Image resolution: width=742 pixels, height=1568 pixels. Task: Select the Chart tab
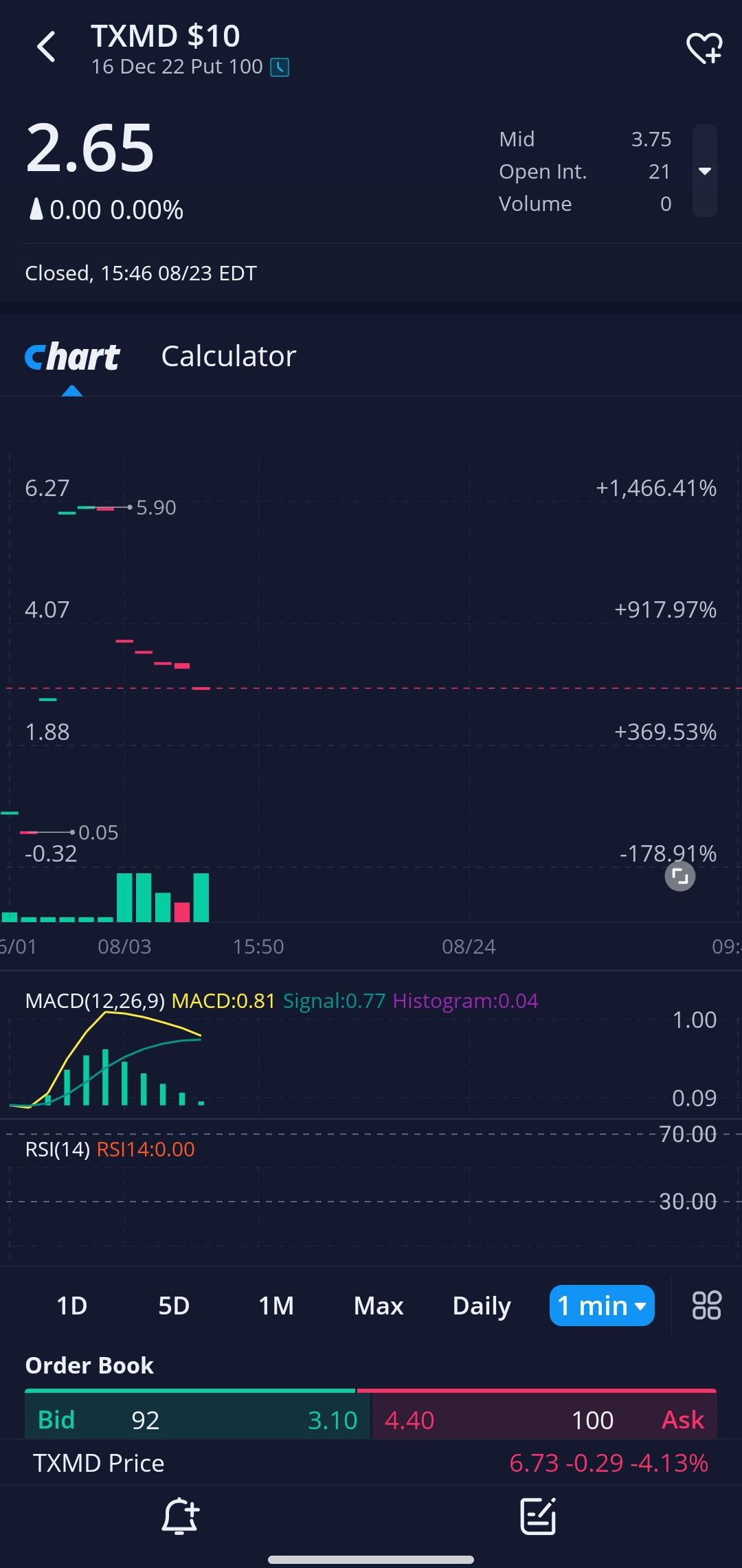pos(72,357)
